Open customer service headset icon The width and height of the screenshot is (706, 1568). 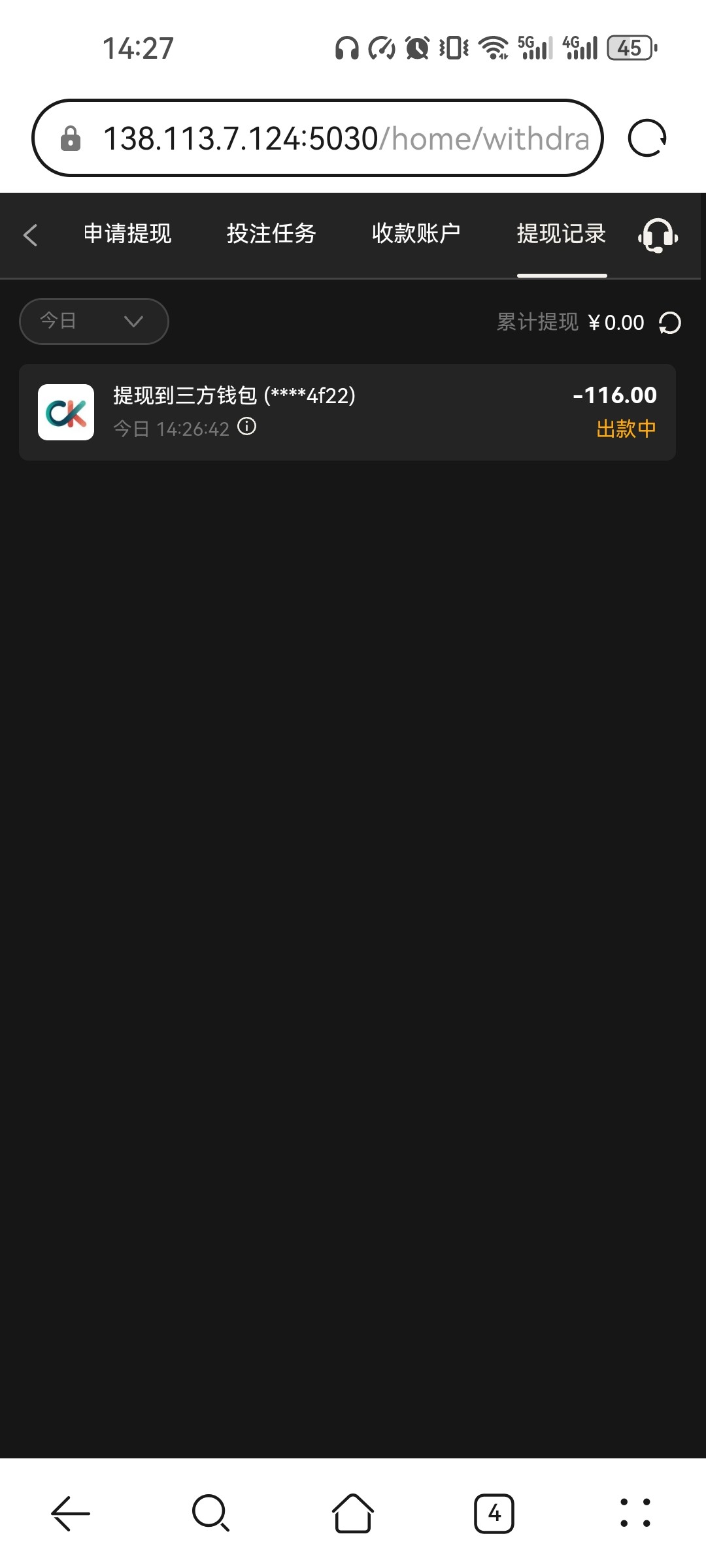pos(658,235)
